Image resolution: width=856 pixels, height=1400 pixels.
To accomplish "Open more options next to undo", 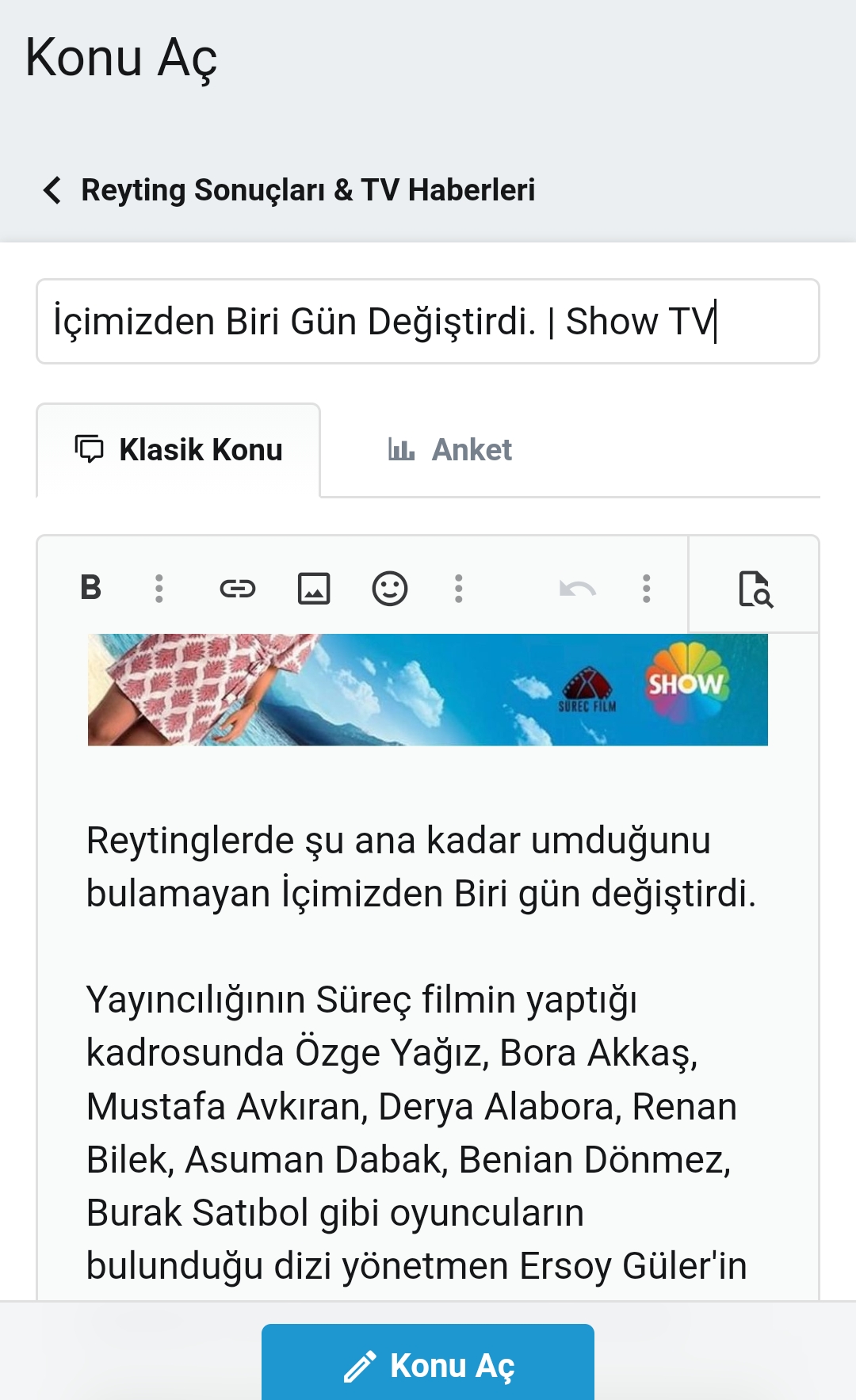I will [x=647, y=589].
